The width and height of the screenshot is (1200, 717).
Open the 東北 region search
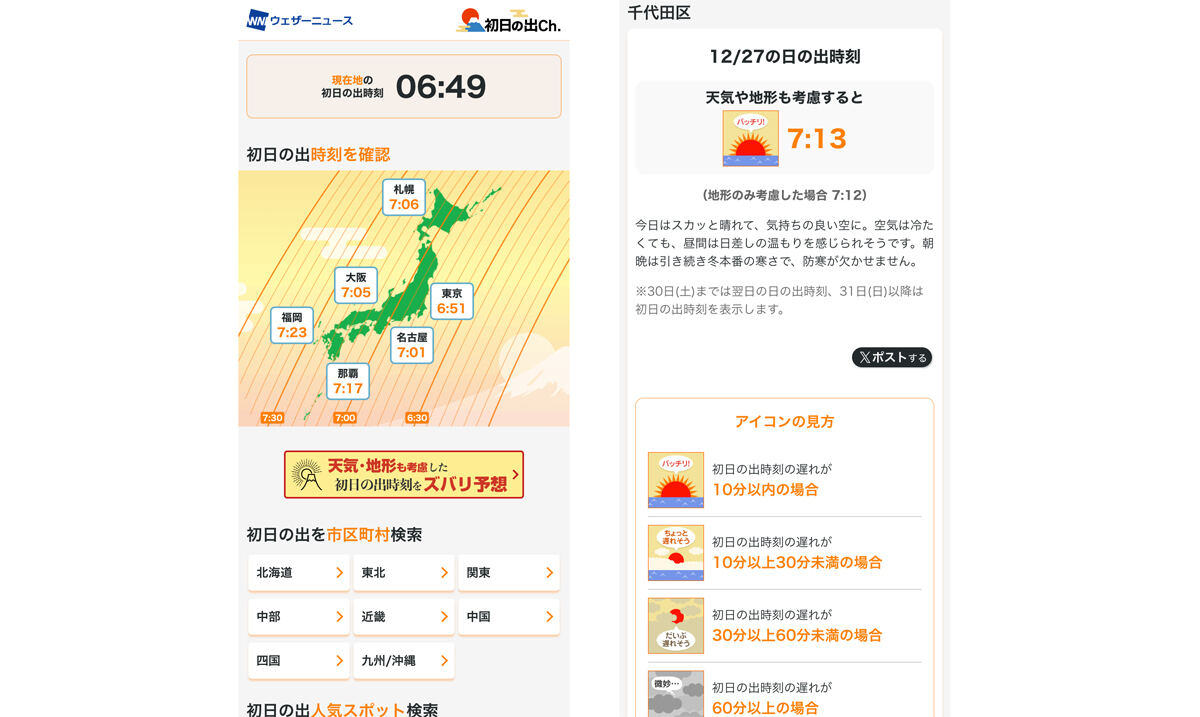click(x=404, y=573)
